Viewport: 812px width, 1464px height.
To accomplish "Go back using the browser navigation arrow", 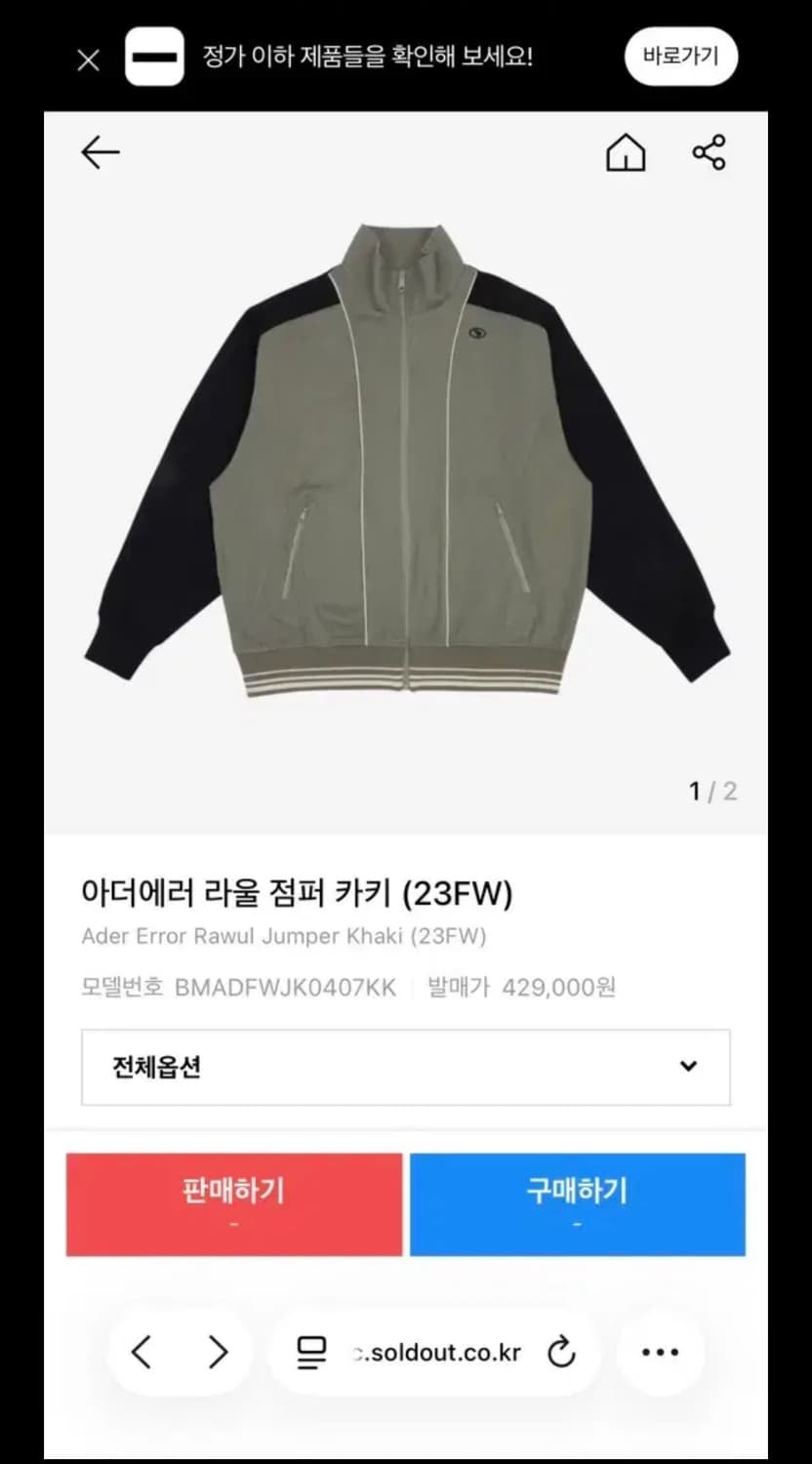I will click(x=142, y=1352).
